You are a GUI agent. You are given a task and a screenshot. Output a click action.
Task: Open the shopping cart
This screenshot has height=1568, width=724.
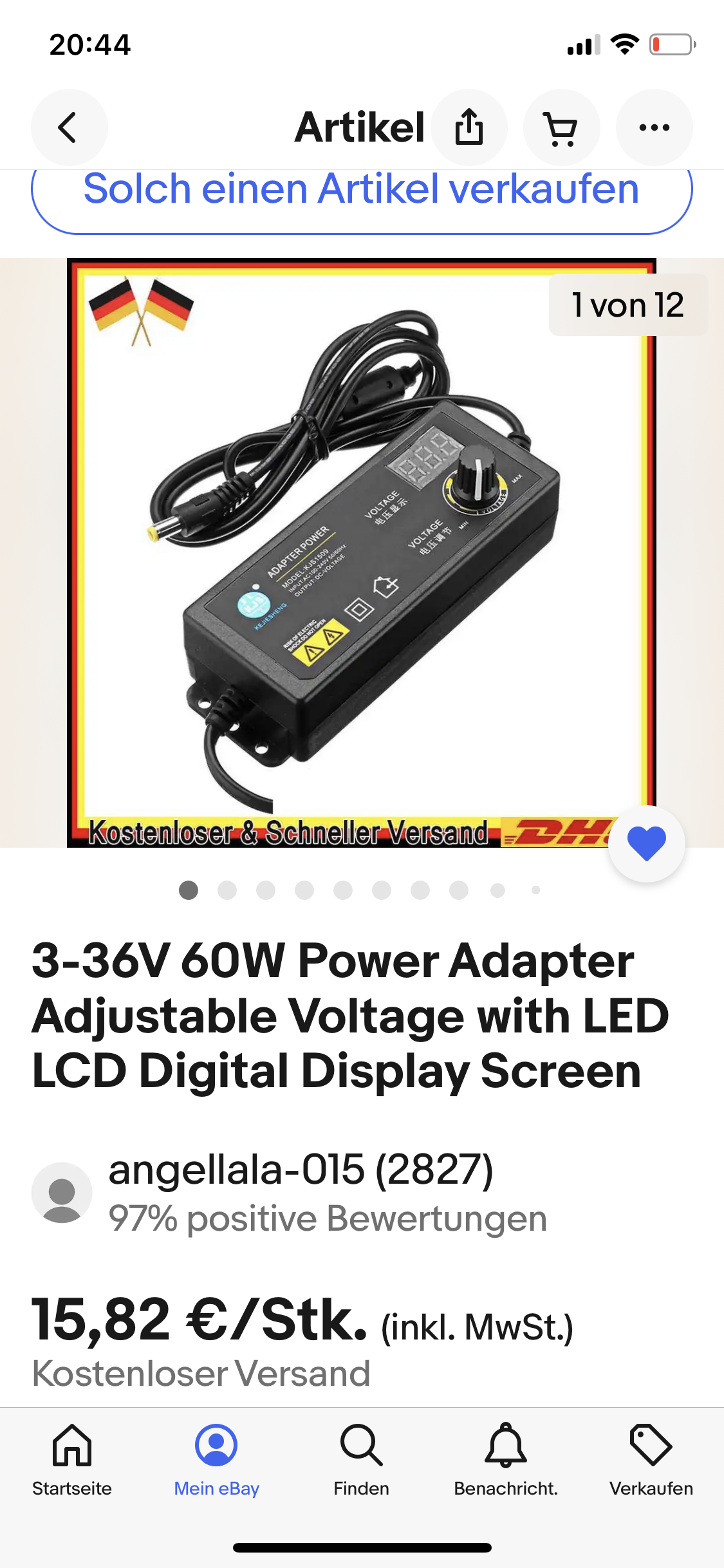pyautogui.click(x=561, y=127)
